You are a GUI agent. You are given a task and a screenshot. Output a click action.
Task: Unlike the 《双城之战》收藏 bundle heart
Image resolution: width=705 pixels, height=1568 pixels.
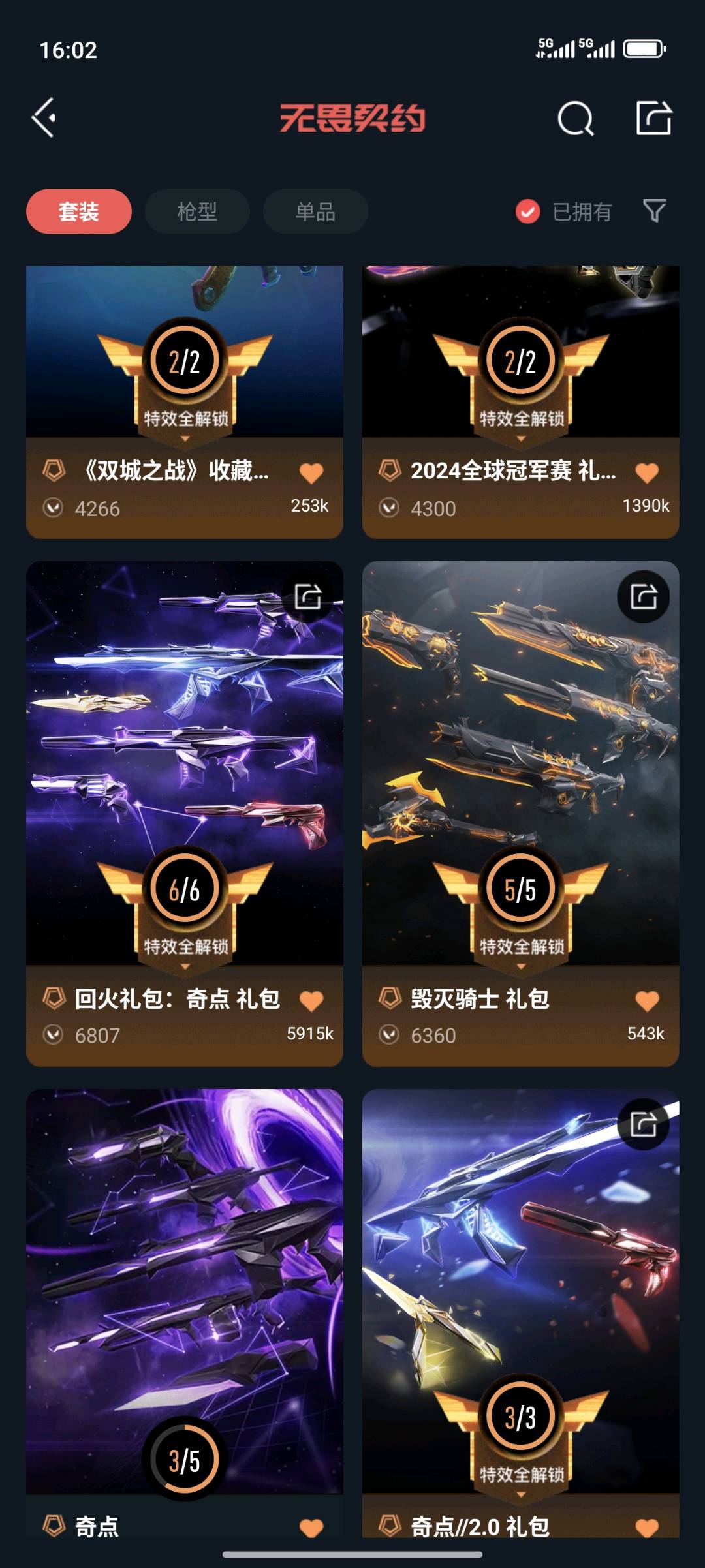[311, 472]
